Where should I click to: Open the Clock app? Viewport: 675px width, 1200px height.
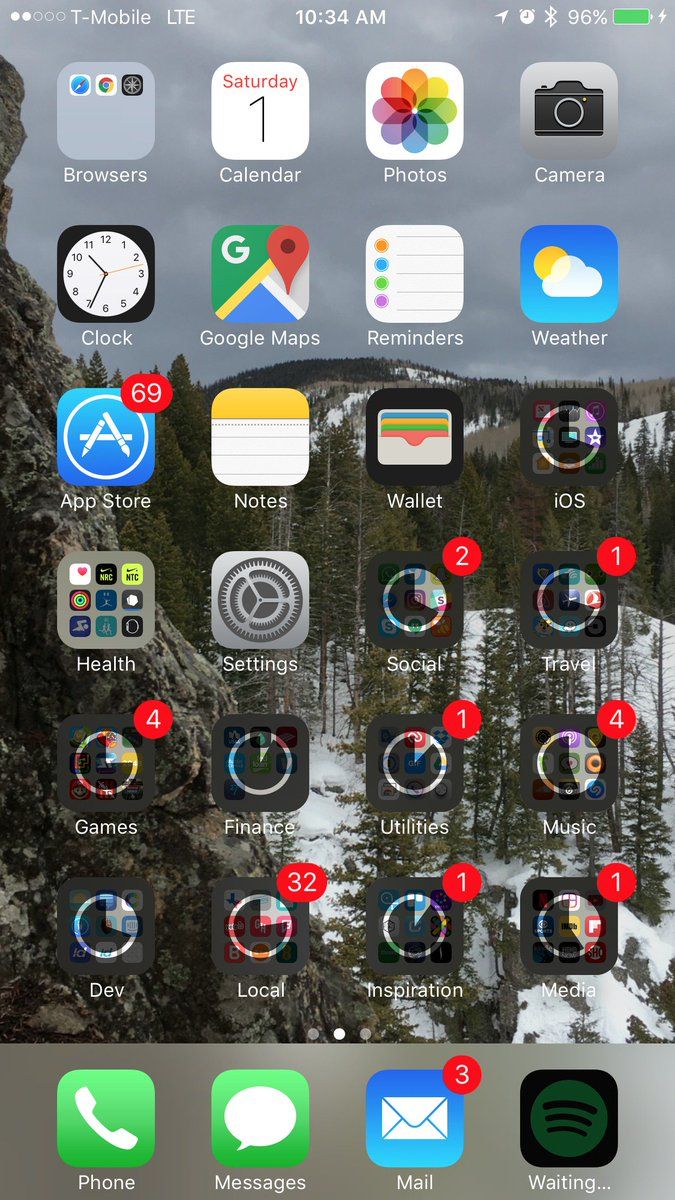(x=106, y=274)
